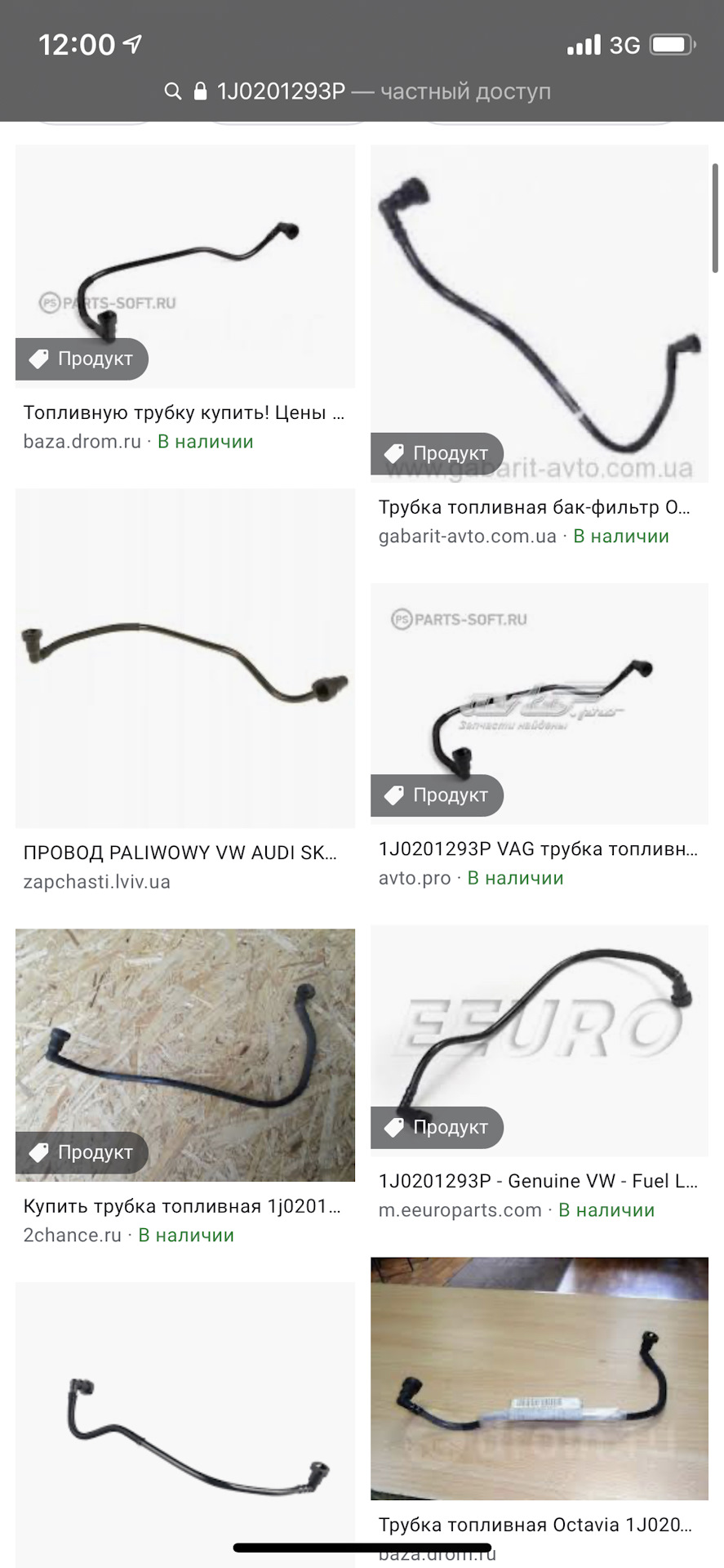Open the 'ПРОВОД PALIWOWY VW AUDI' title link

[x=180, y=853]
